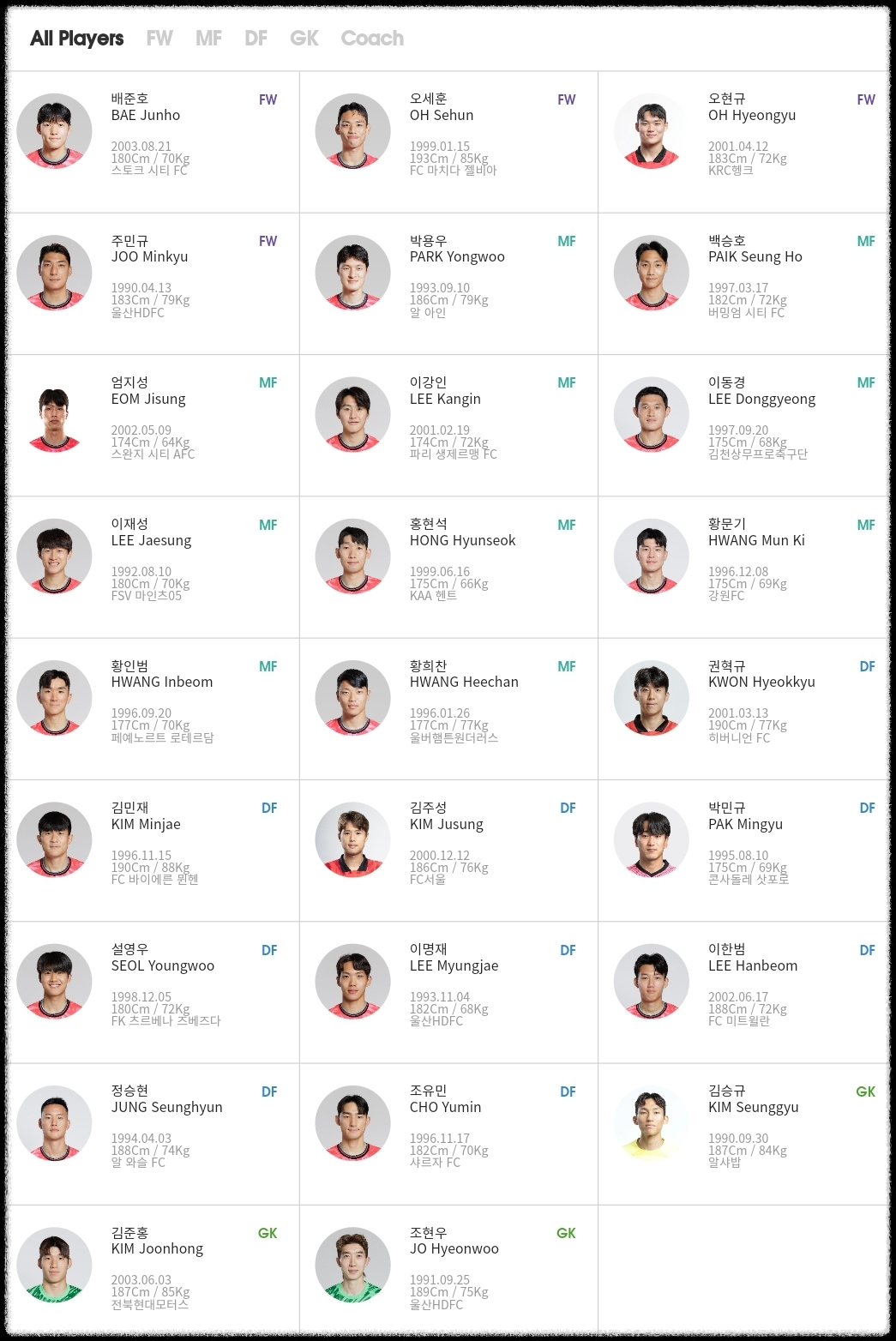Click the MF label on LEE Jaesung's card
Screen dimensions: 896x1341
coord(268,525)
